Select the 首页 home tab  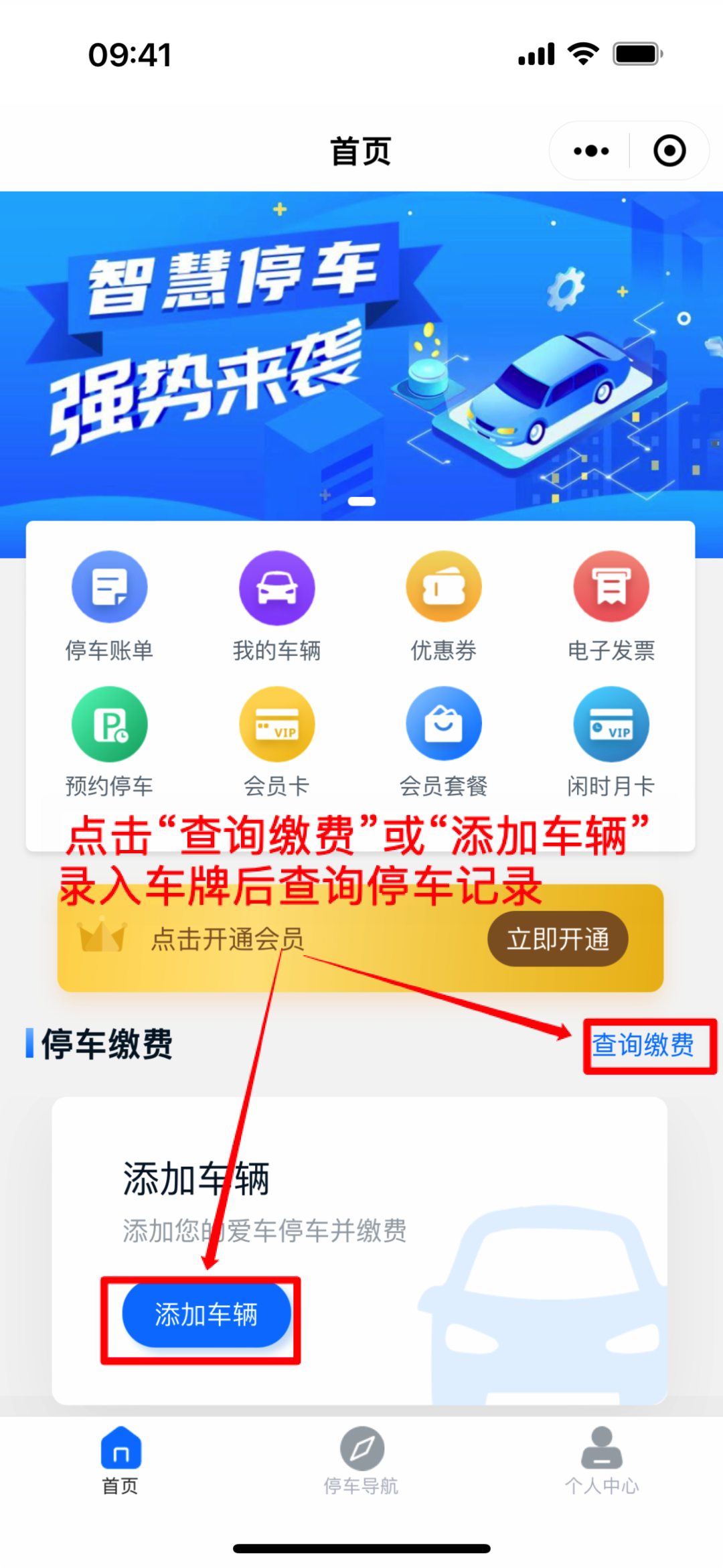[120, 1462]
